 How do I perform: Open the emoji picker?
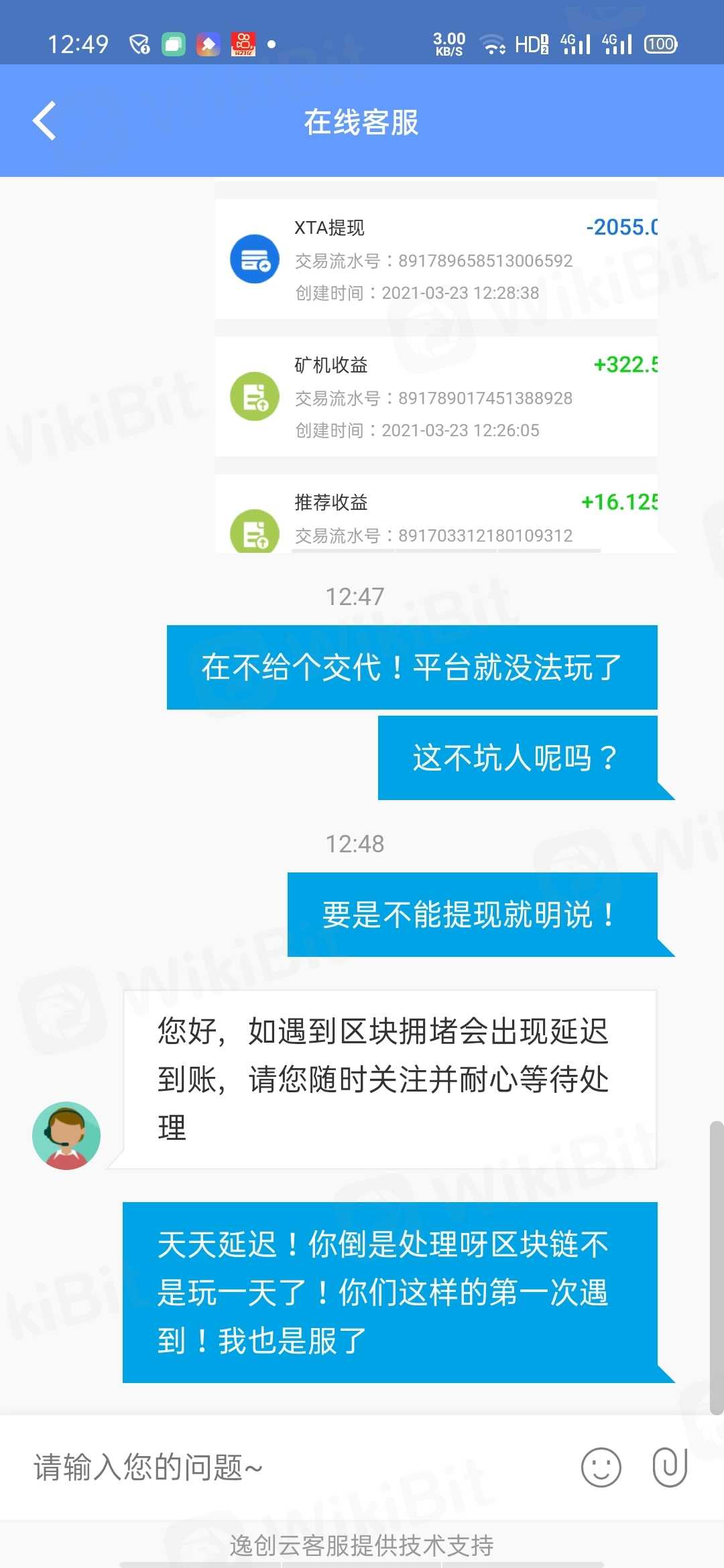coord(601,1467)
